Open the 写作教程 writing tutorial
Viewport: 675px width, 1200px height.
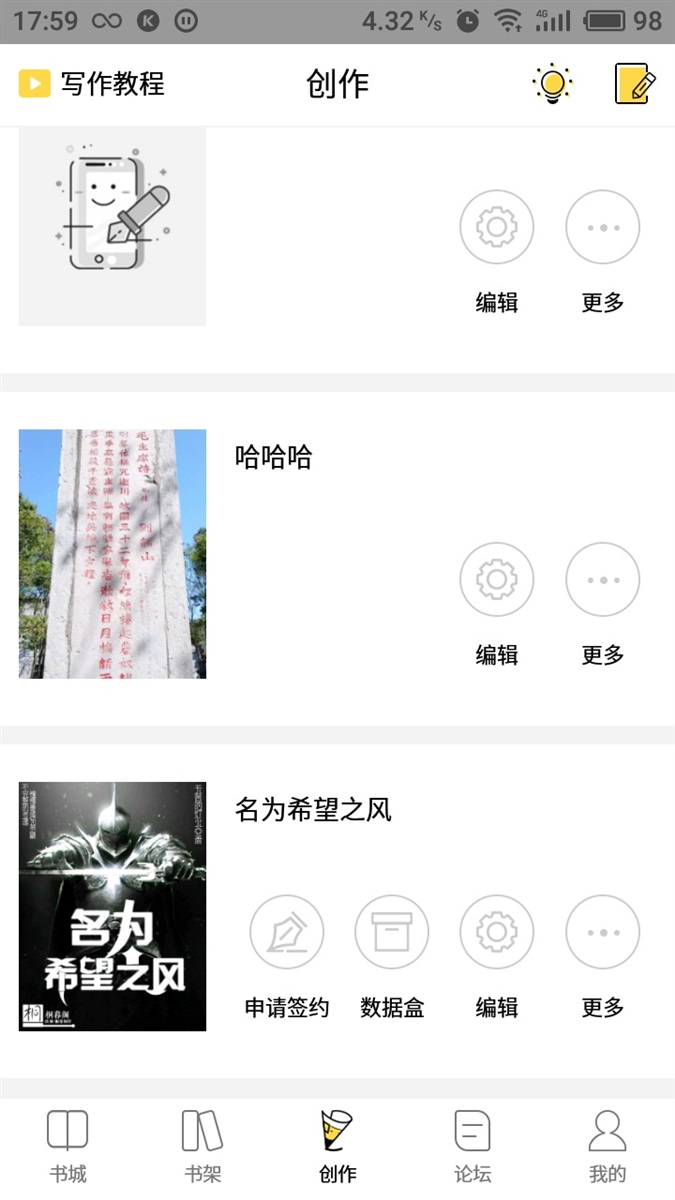pos(92,84)
